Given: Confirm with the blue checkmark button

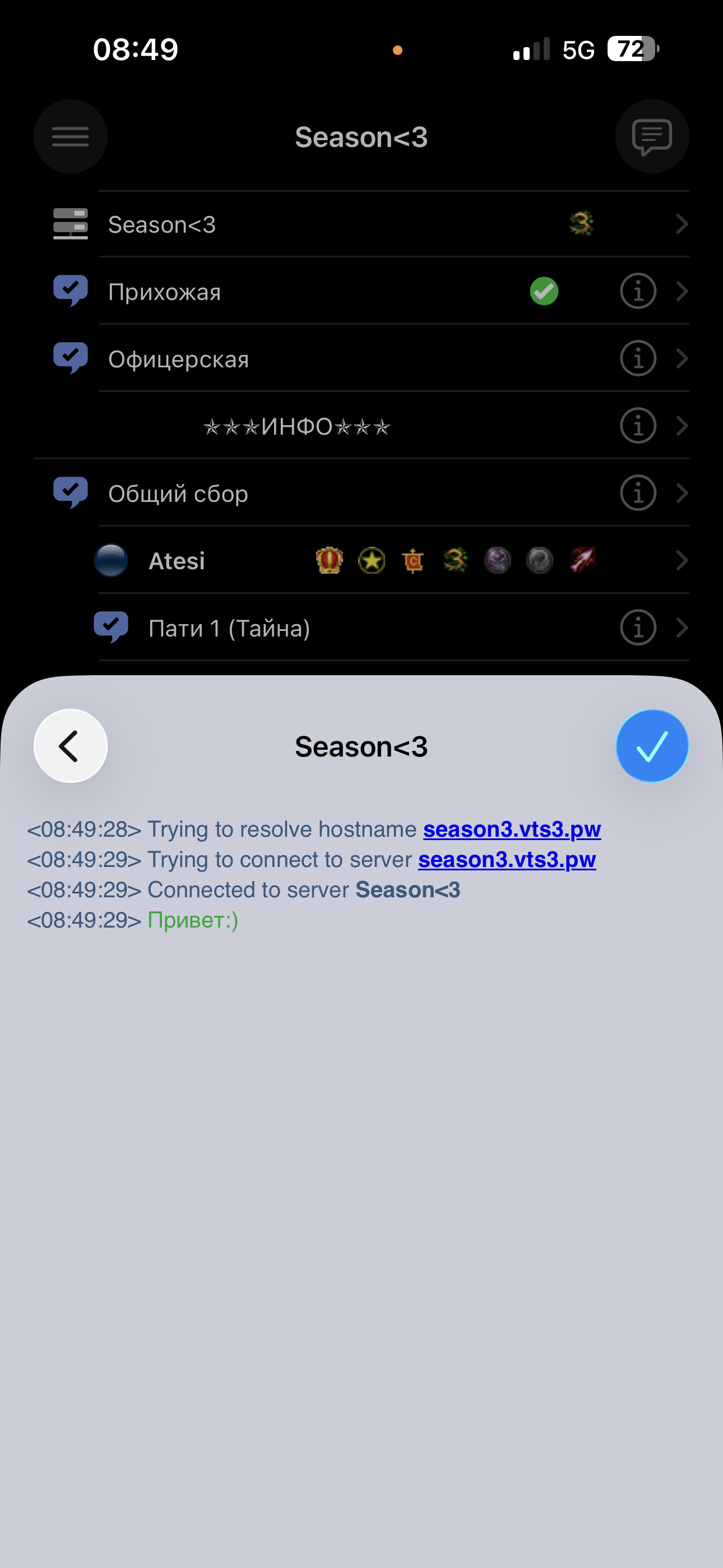Looking at the screenshot, I should click(652, 746).
